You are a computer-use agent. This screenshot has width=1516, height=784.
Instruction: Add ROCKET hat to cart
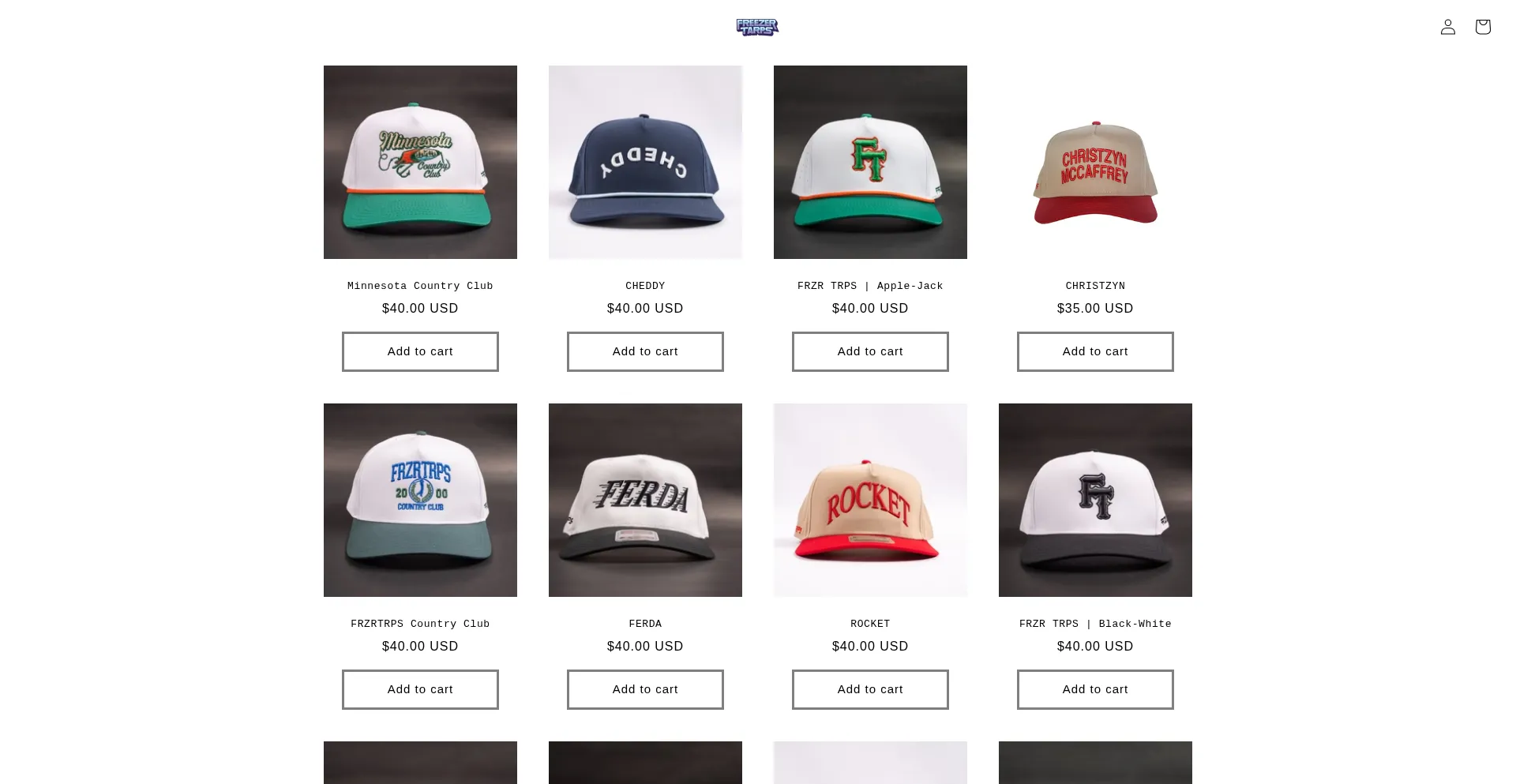coord(870,689)
